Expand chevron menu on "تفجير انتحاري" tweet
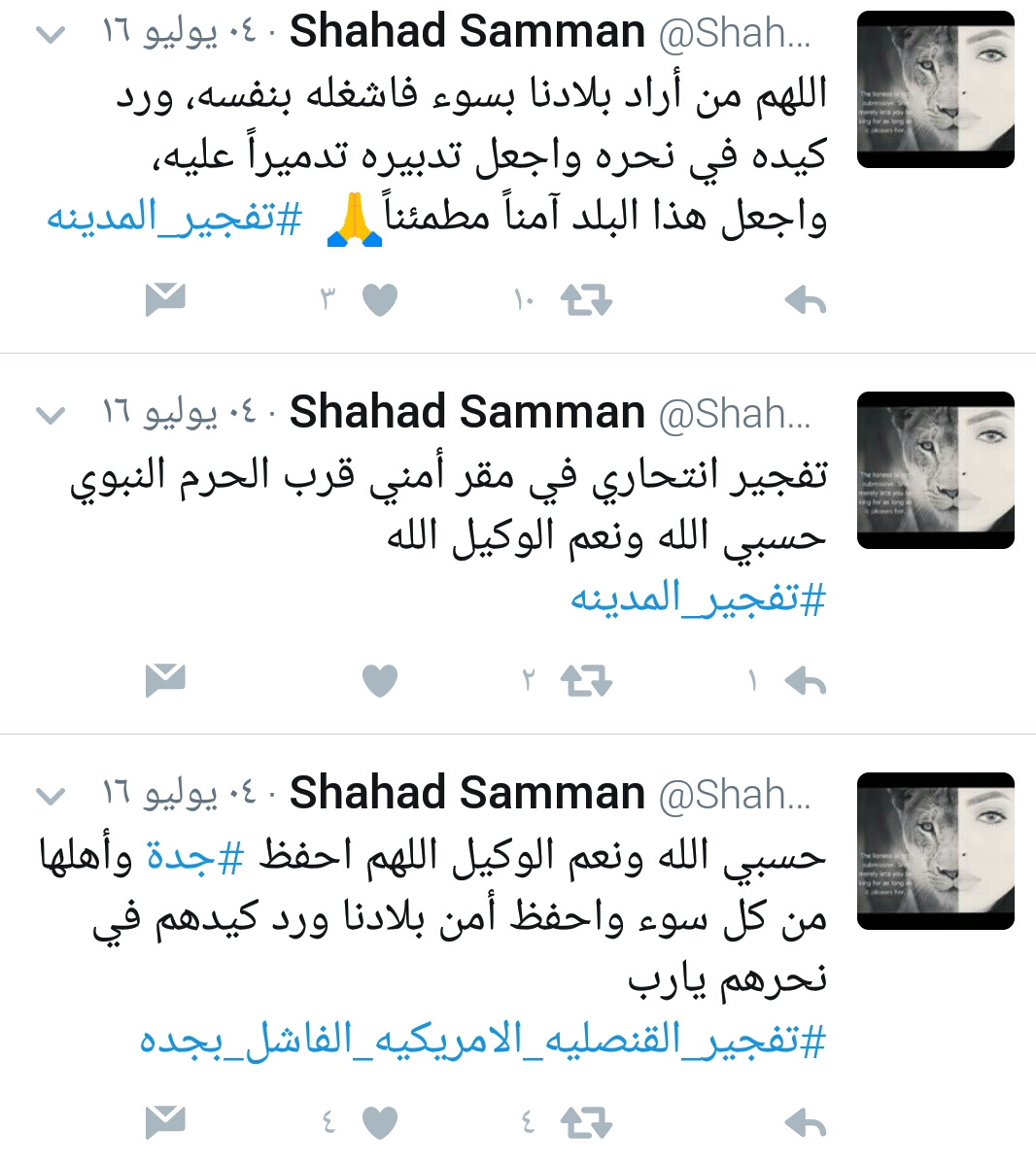Image resolution: width=1036 pixels, height=1164 pixels. pos(50,417)
